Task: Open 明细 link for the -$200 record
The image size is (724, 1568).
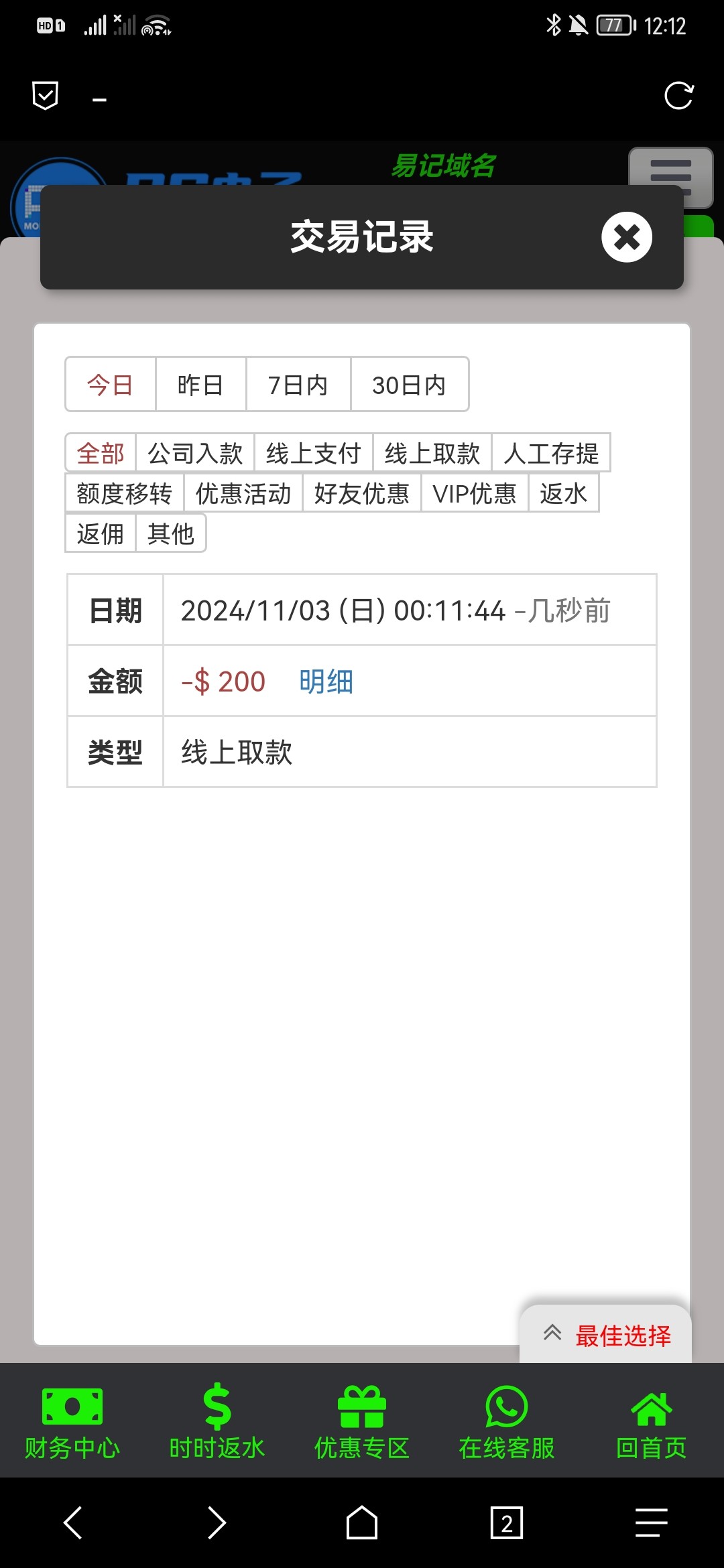Action: pos(326,681)
